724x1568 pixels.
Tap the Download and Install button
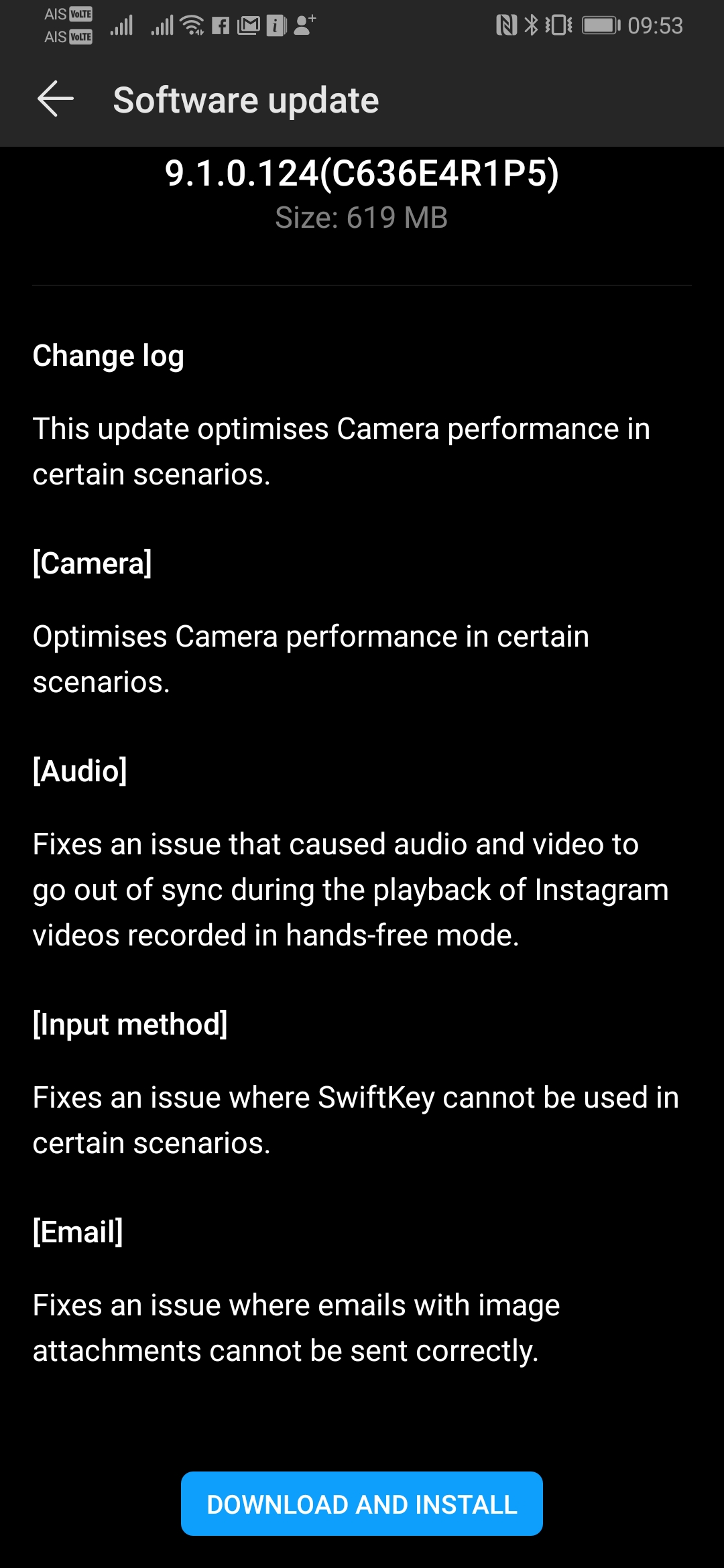(362, 1504)
